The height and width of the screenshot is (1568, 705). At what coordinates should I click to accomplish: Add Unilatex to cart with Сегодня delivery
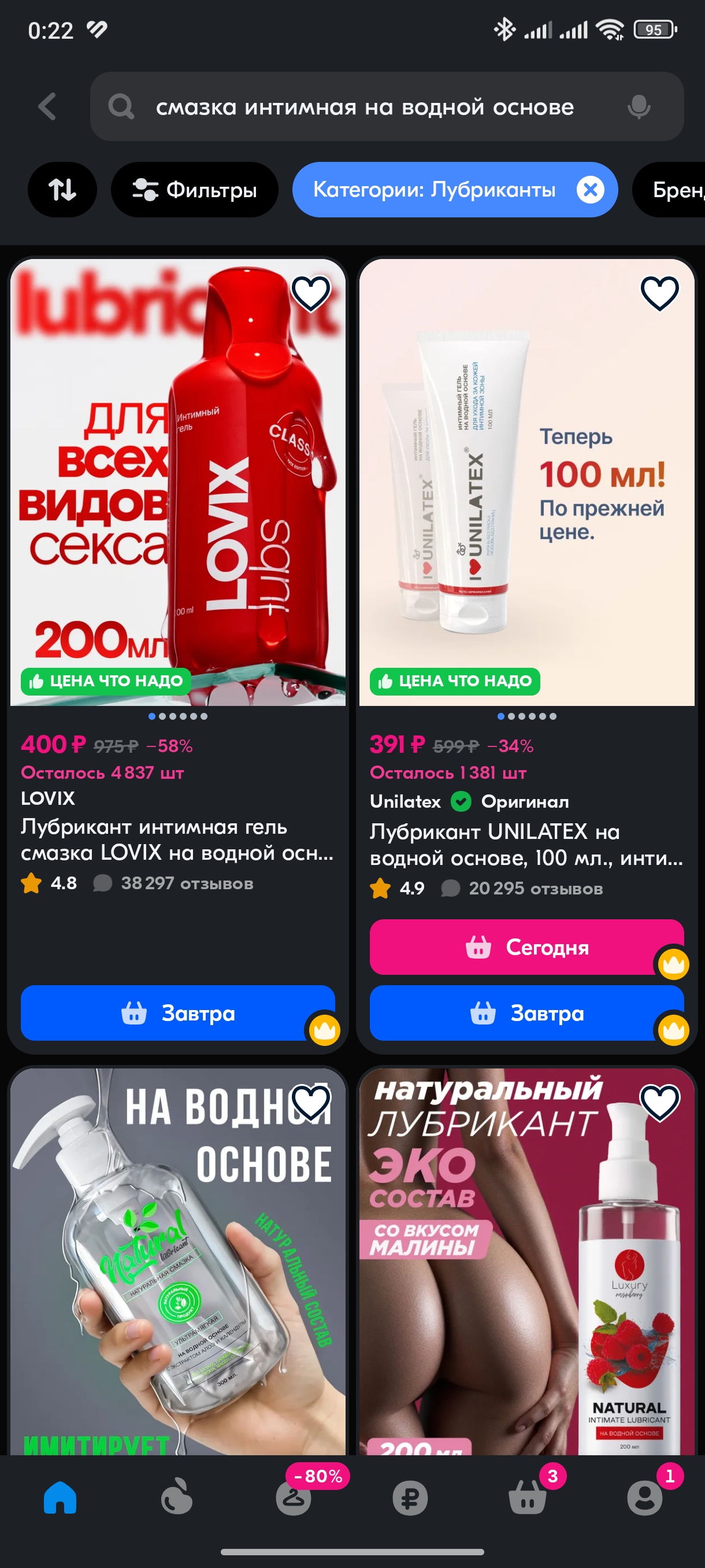pos(527,947)
